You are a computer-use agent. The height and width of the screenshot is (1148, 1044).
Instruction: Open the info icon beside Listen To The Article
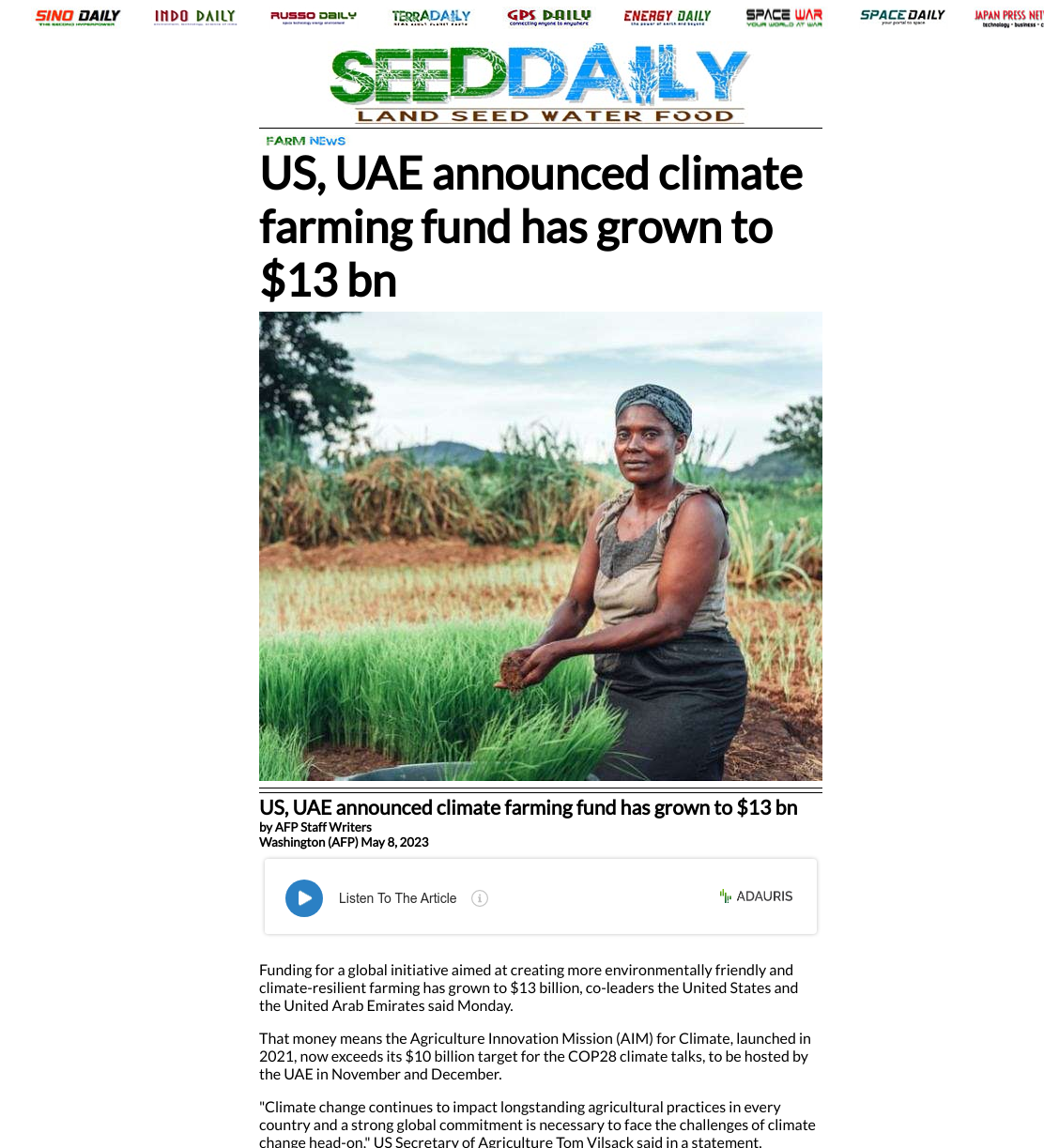point(480,898)
